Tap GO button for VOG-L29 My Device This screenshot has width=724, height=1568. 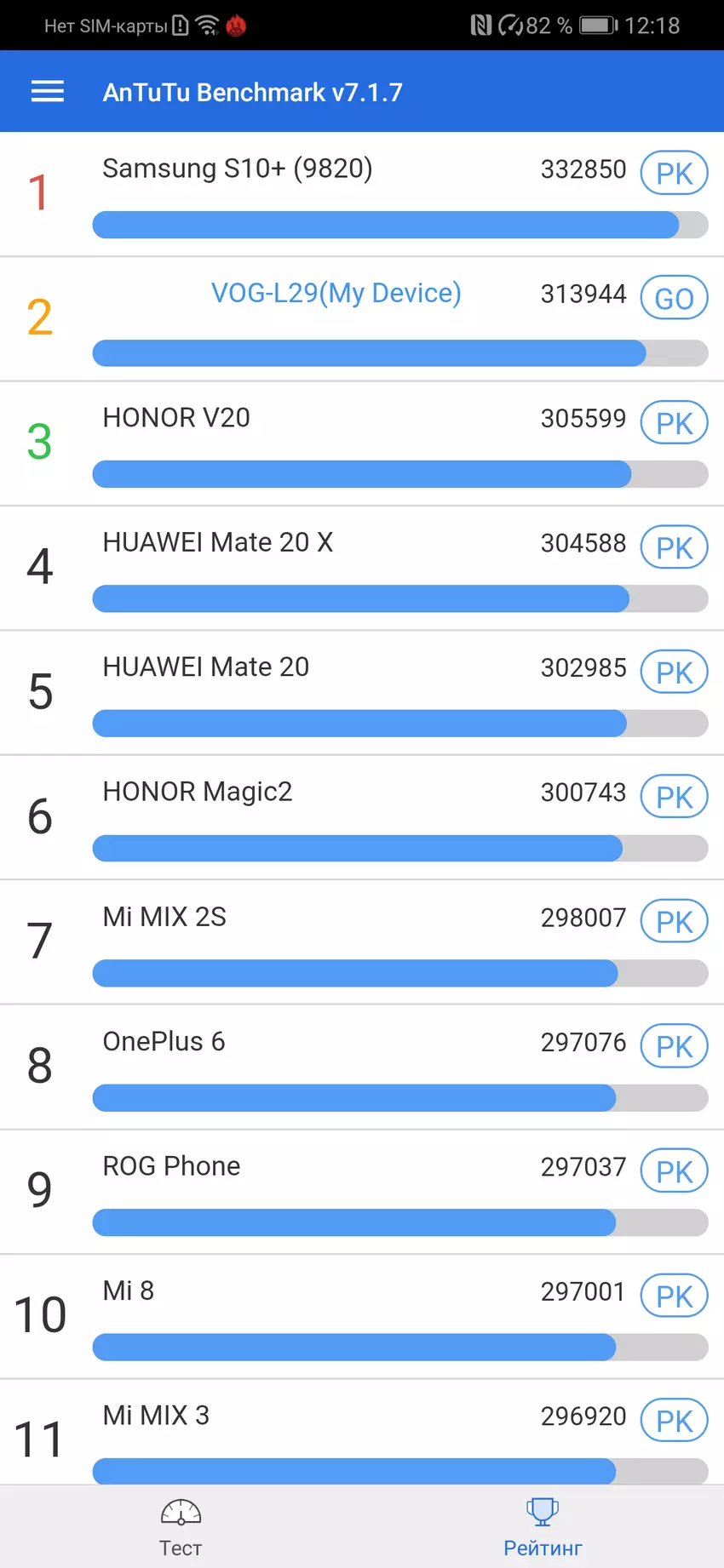click(674, 299)
